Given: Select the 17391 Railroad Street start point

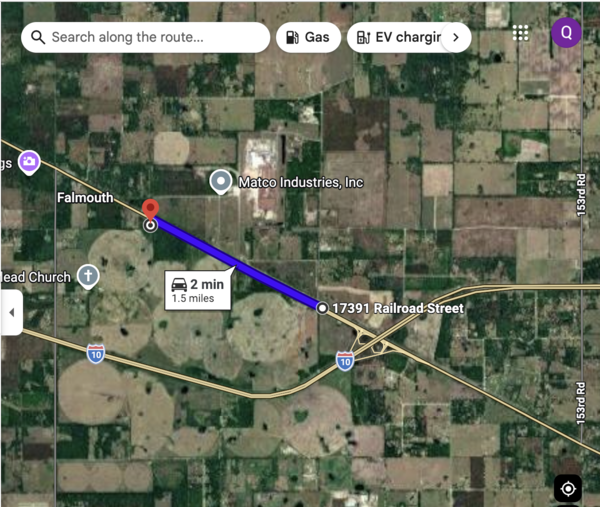Looking at the screenshot, I should tap(322, 308).
